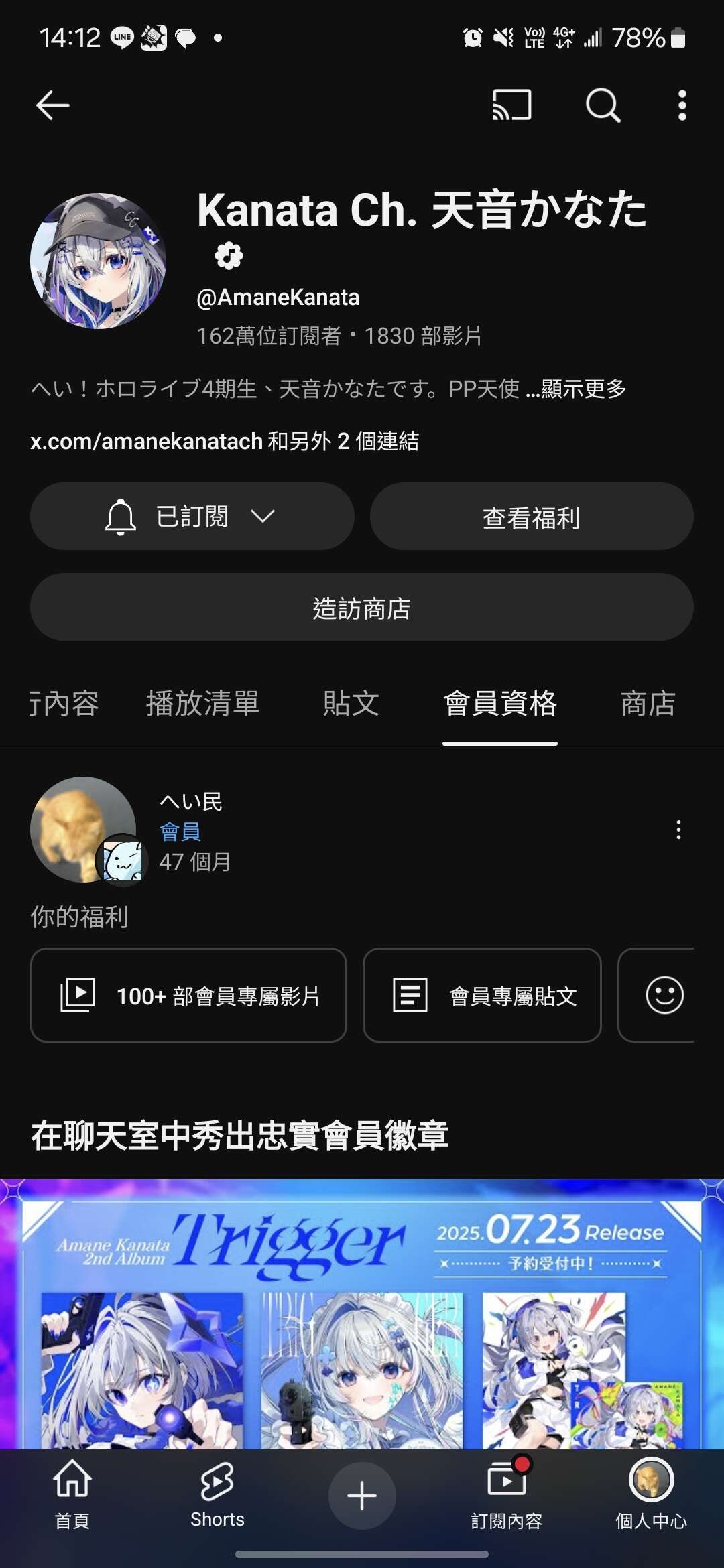Visit the store via 造訪商店
The height and width of the screenshot is (1568, 724).
click(361, 607)
